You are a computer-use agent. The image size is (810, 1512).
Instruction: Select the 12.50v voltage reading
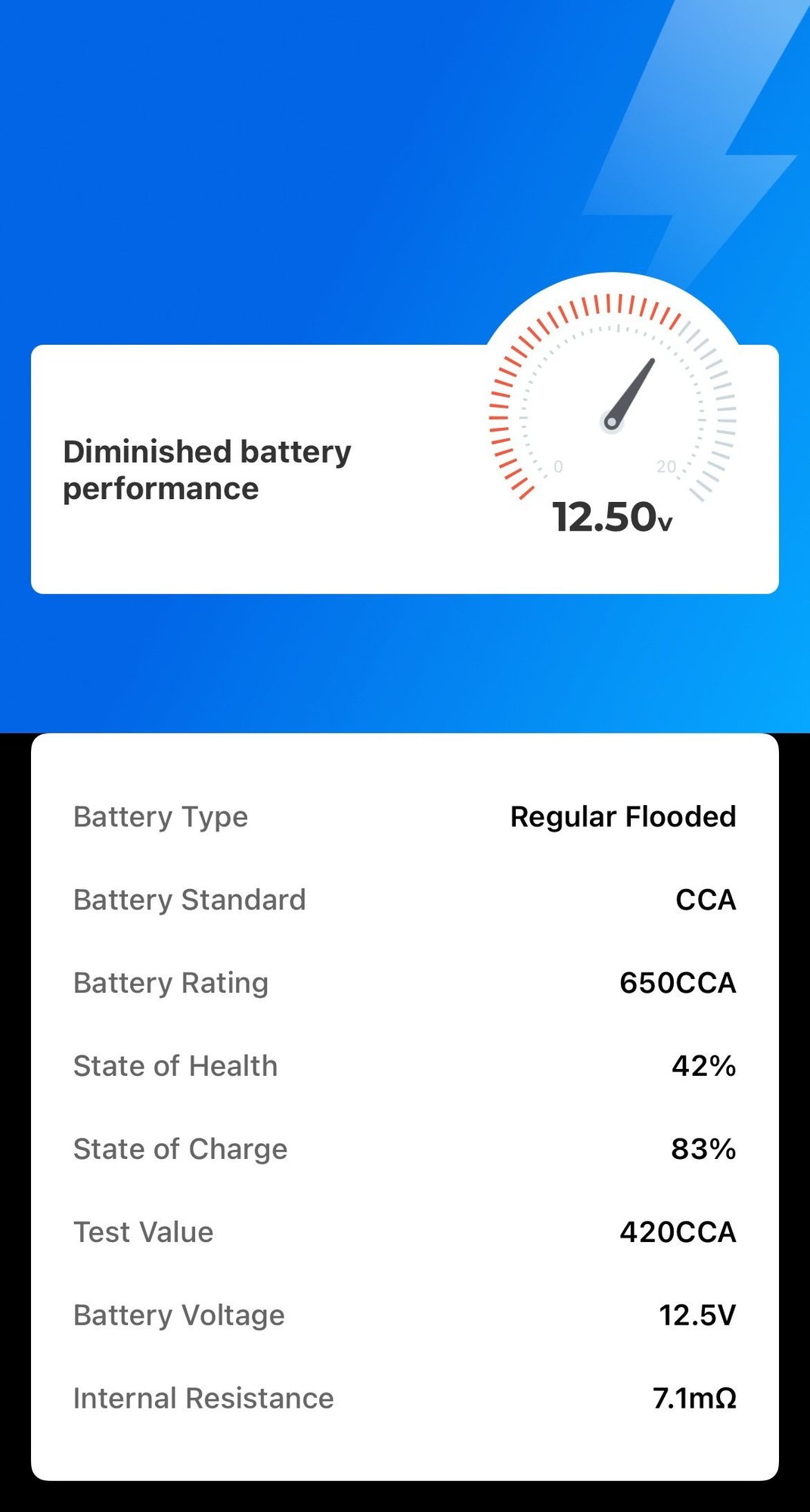613,518
